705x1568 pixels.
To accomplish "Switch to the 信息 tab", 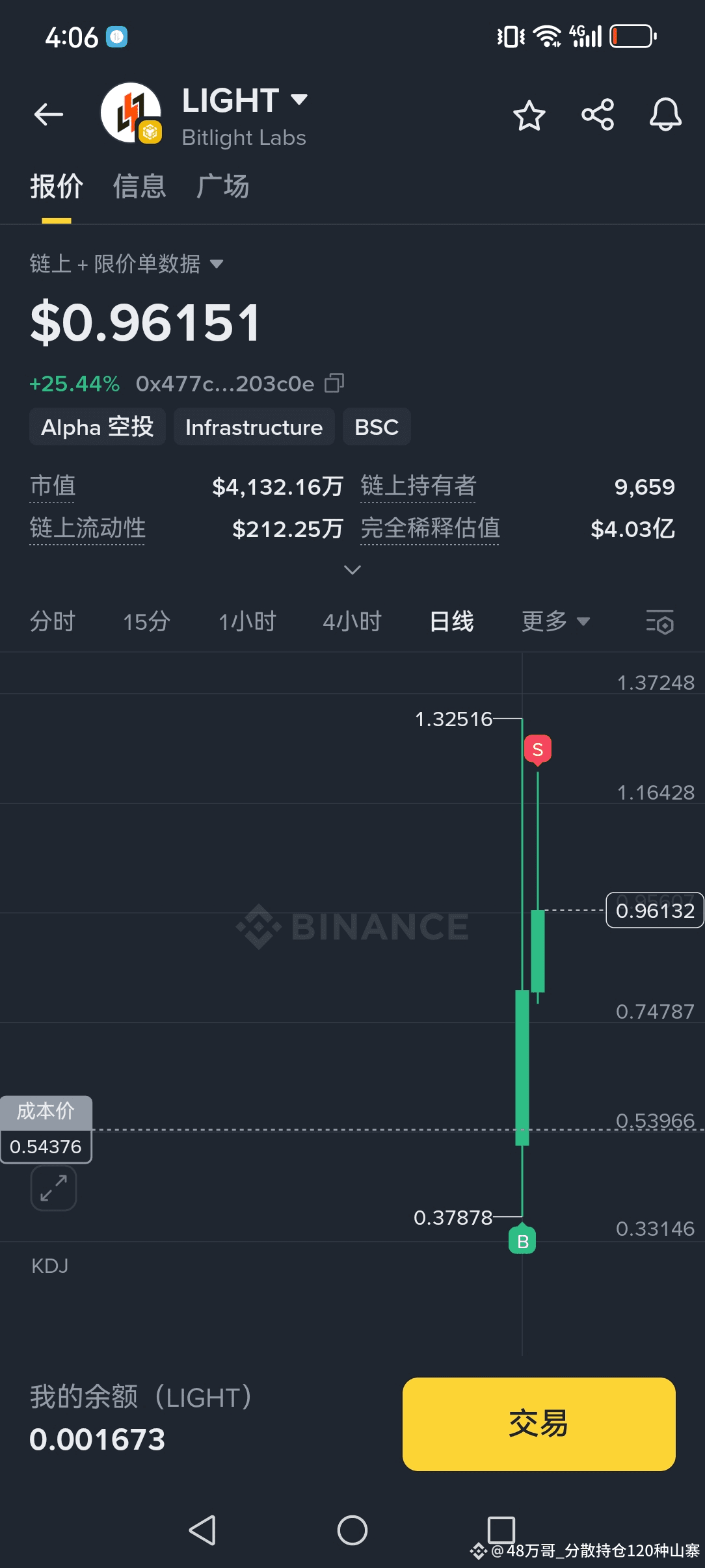I will tap(139, 187).
